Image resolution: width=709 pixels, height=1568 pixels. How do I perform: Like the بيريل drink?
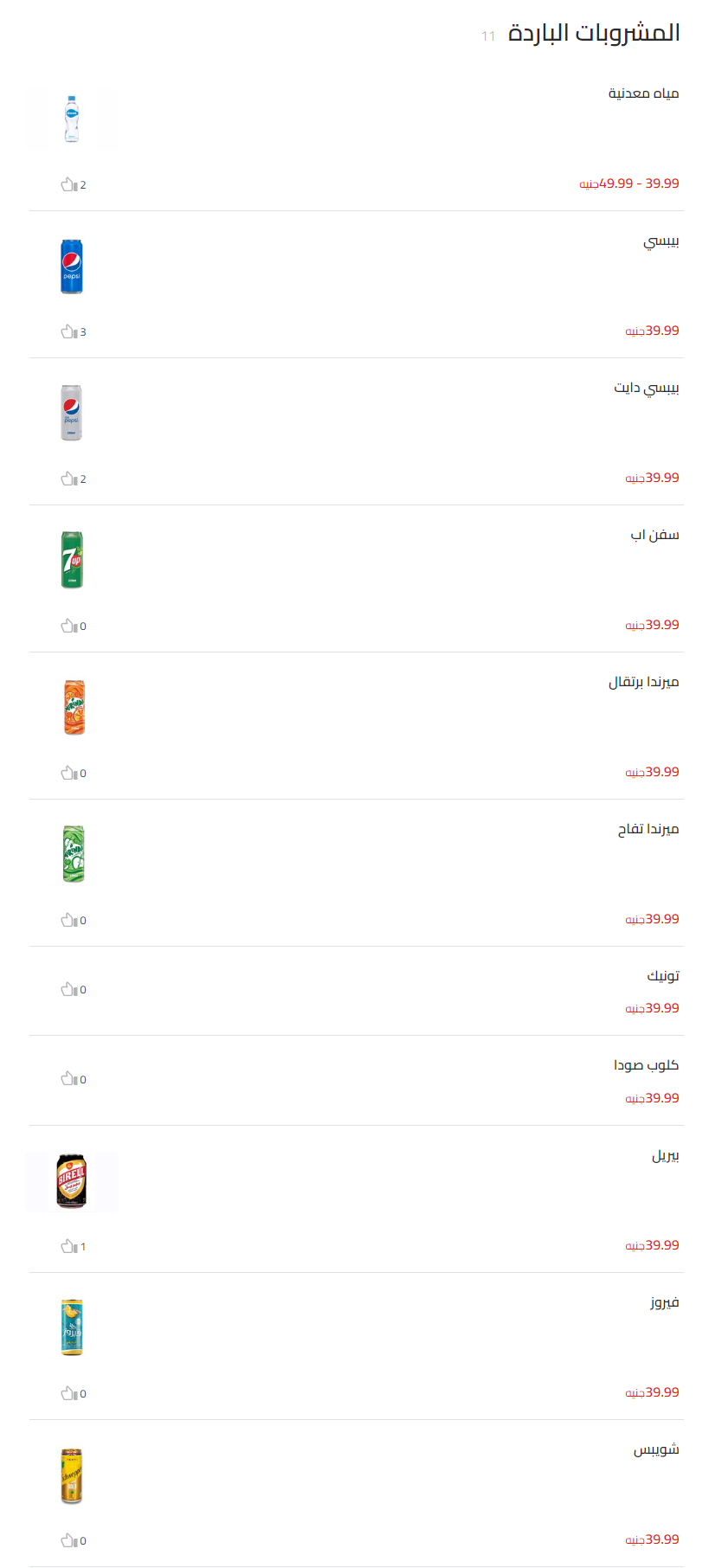coord(68,1246)
